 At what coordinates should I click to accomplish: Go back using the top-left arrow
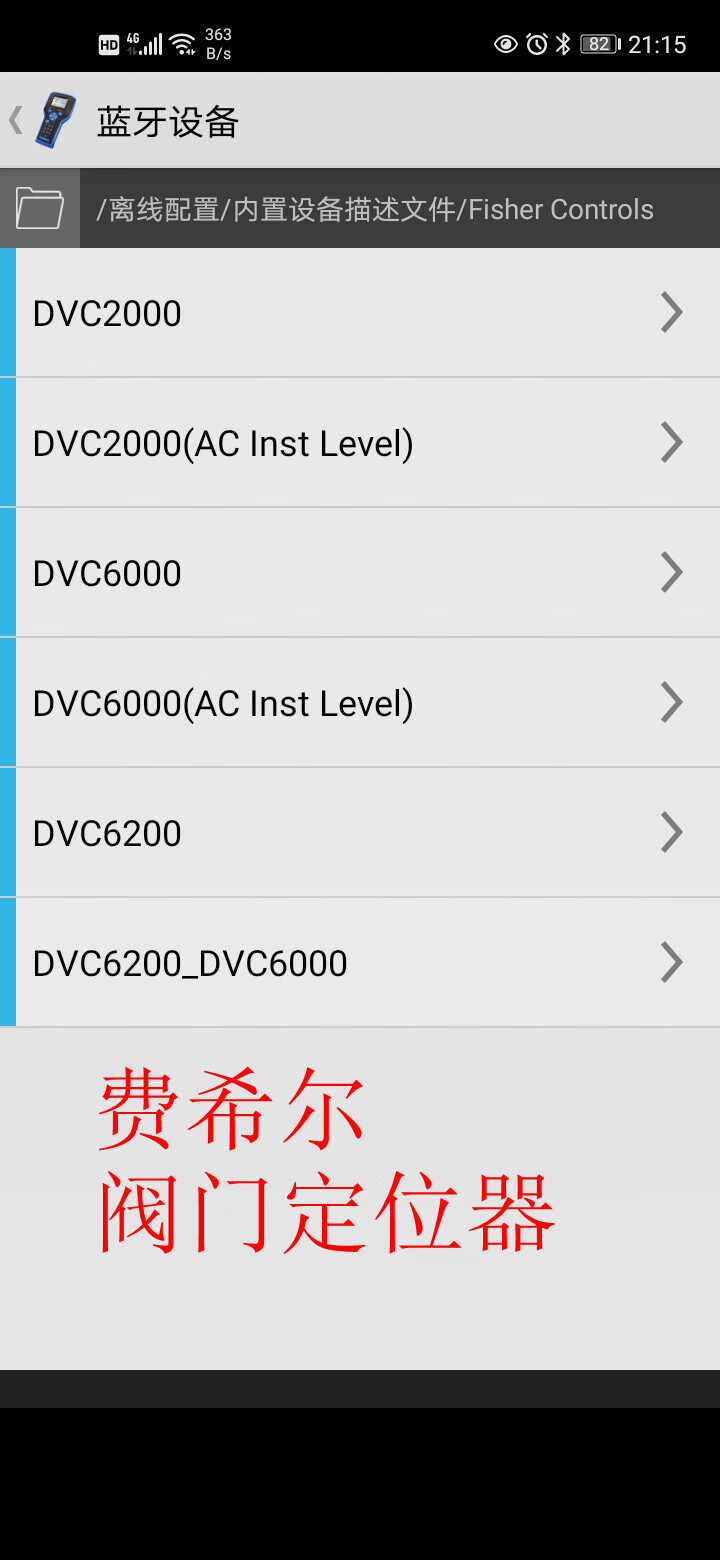15,121
